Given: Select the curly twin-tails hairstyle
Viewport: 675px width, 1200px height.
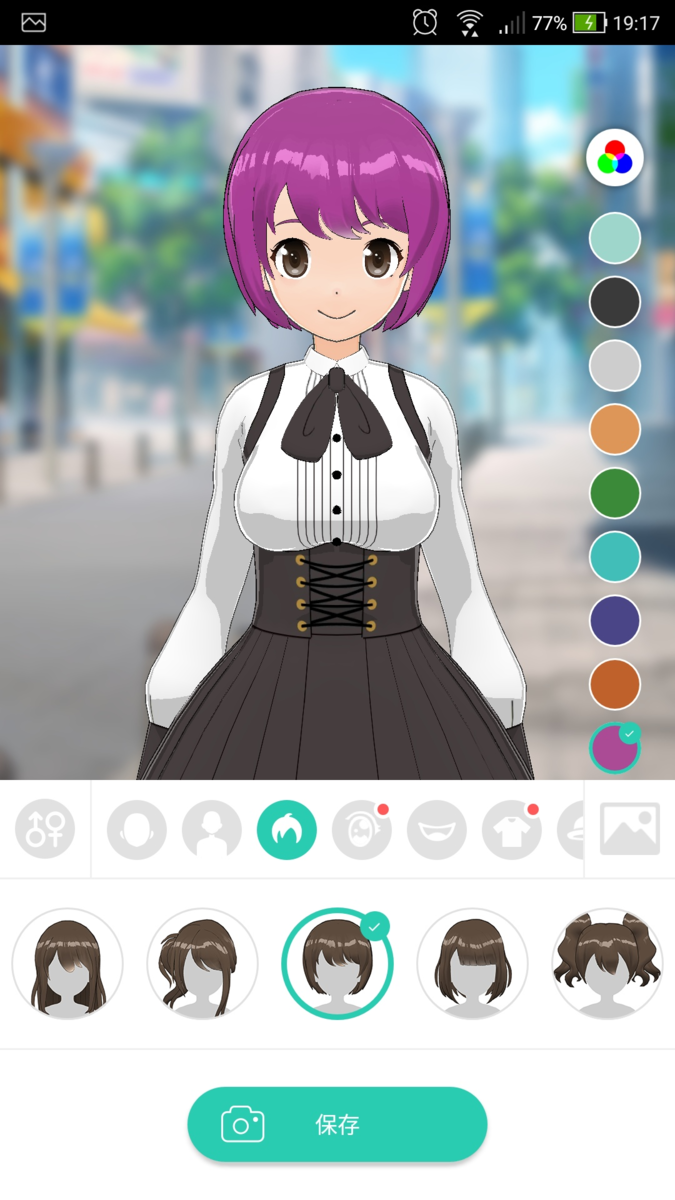Looking at the screenshot, I should pos(607,964).
